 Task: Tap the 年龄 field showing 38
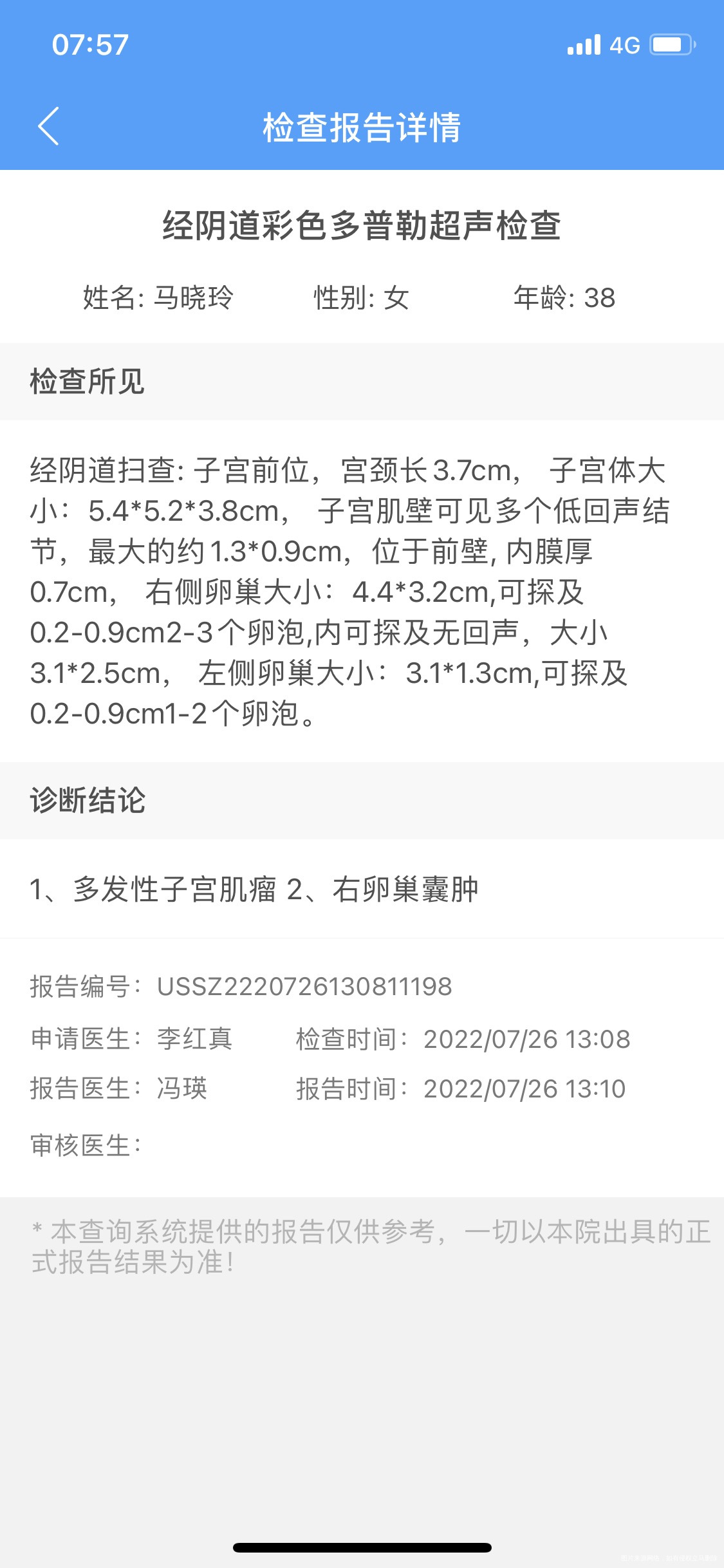click(x=563, y=298)
